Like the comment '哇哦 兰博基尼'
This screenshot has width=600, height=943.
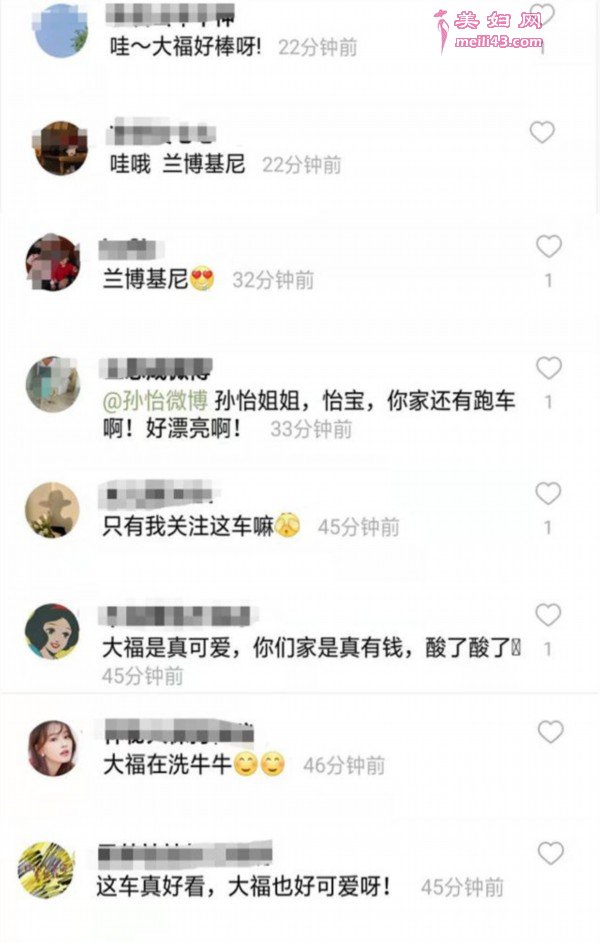tap(542, 132)
